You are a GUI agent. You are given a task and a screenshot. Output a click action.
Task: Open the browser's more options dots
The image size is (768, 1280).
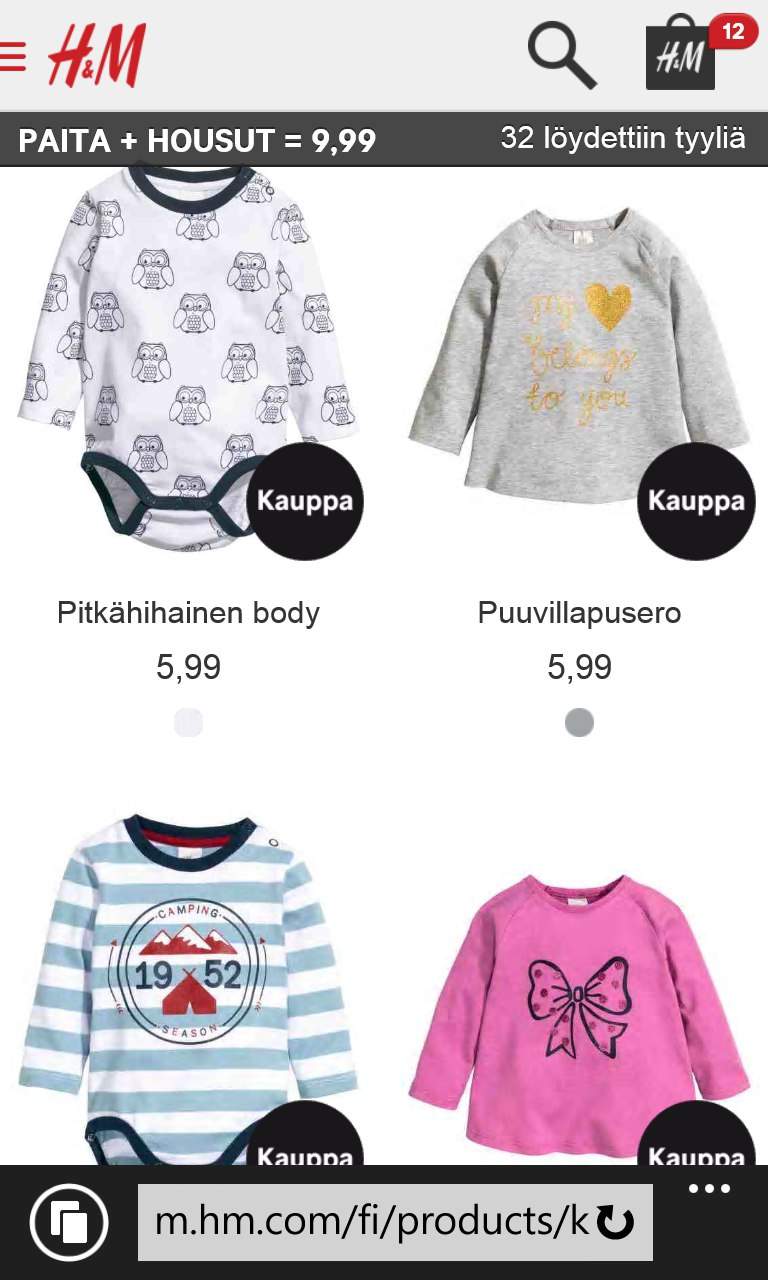709,1189
